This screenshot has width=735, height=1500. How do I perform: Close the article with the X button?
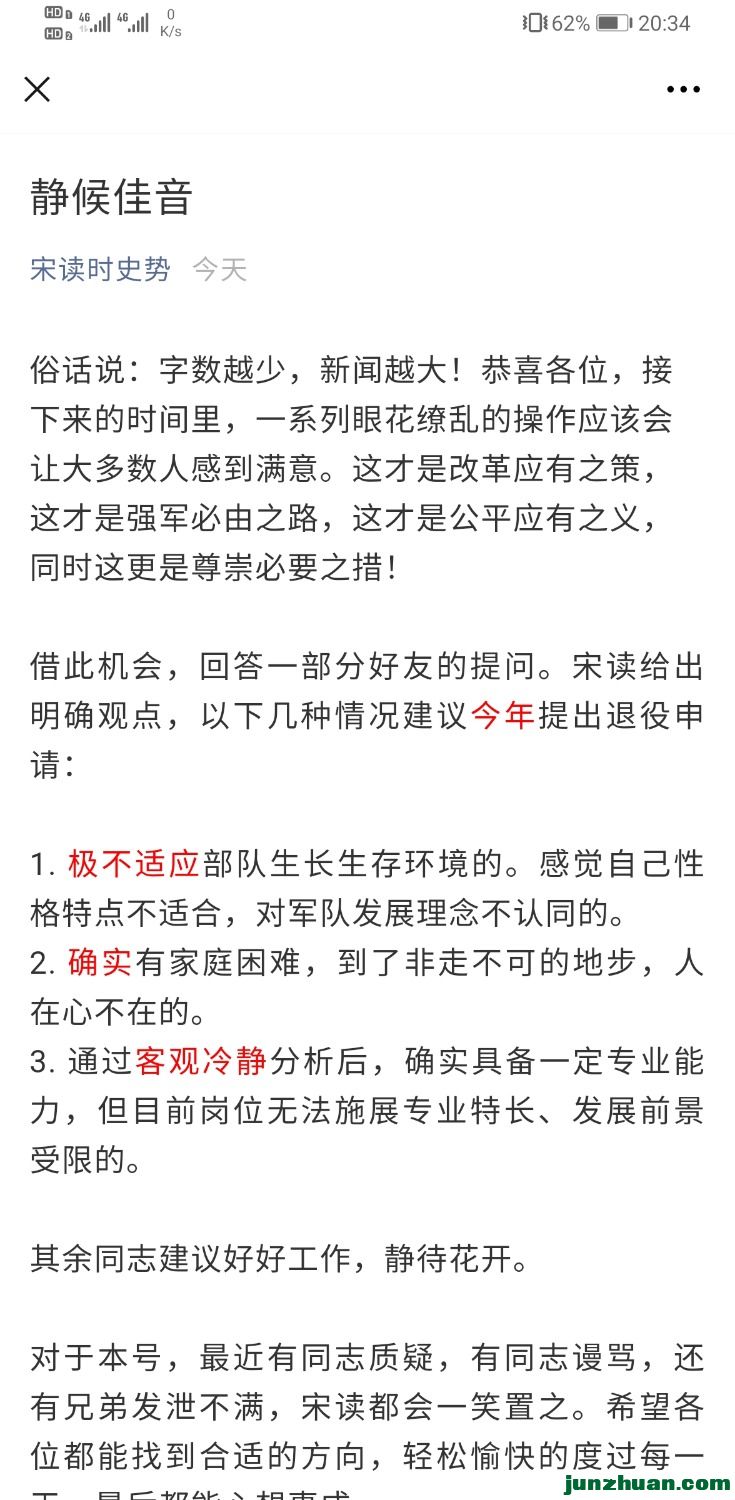(37, 89)
